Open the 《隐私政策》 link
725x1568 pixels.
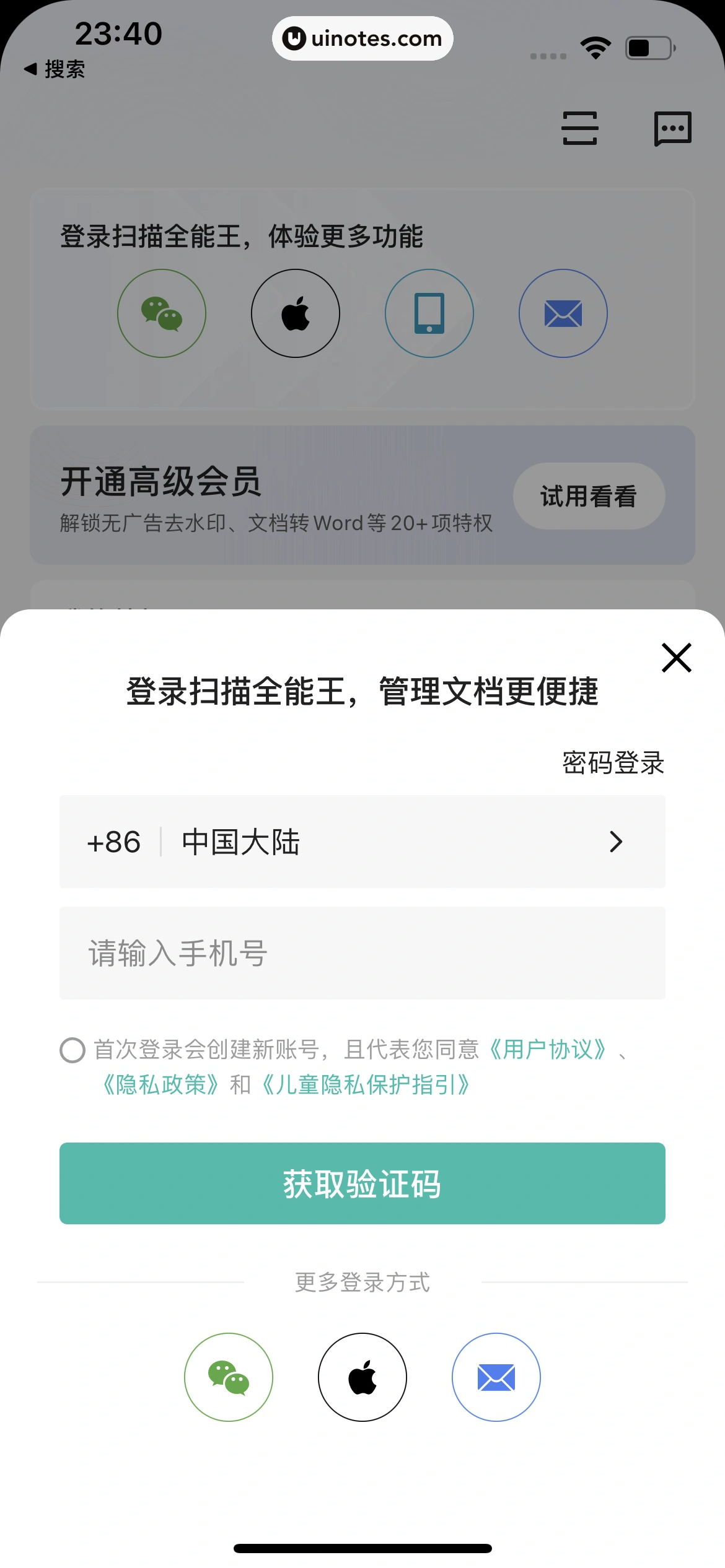coord(160,1085)
